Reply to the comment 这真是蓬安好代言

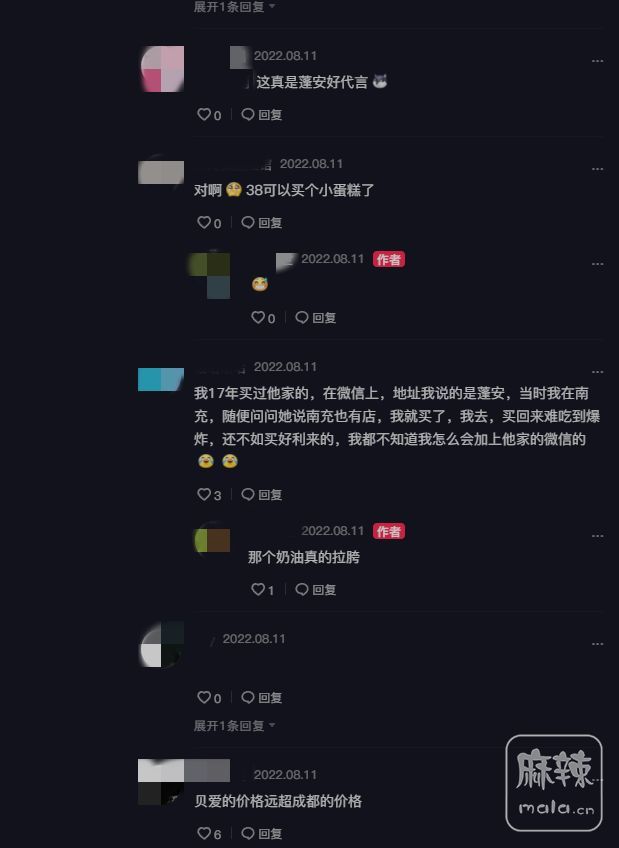click(x=262, y=115)
